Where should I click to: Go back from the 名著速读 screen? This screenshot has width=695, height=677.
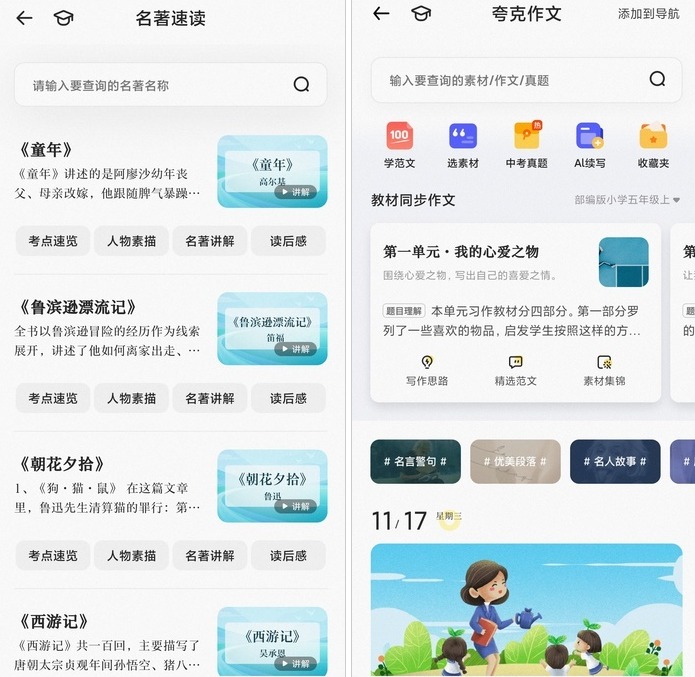25,18
